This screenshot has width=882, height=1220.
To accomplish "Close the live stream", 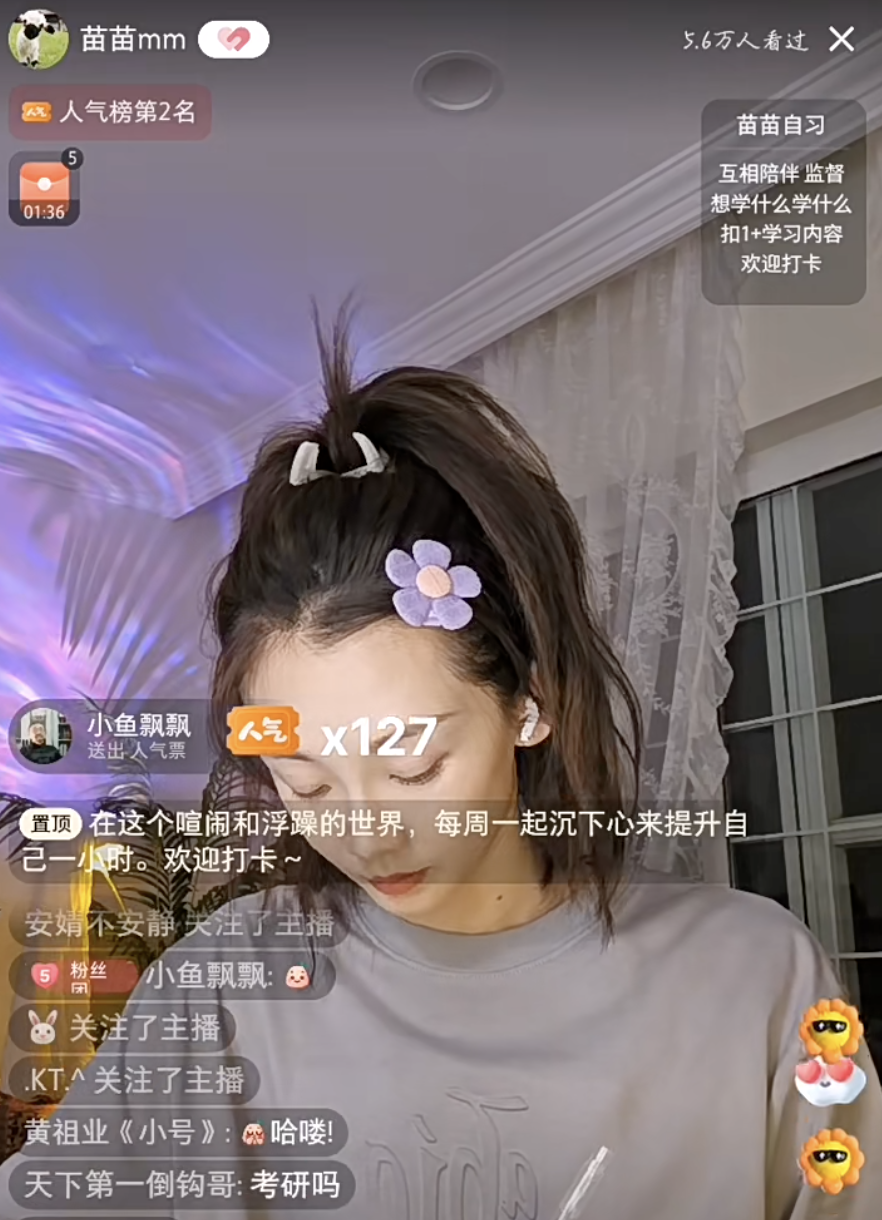I will point(841,39).
